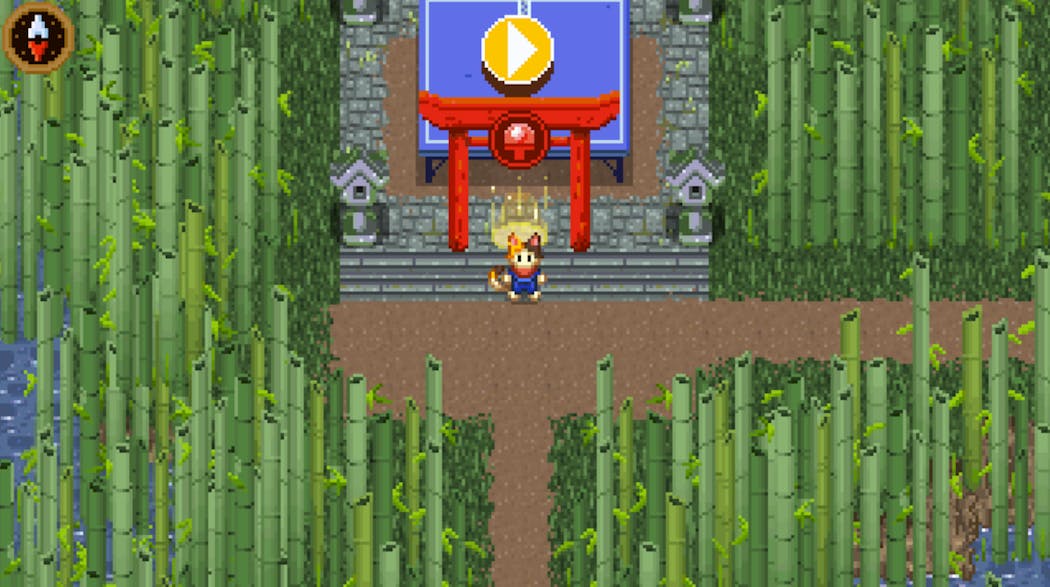Open the compass icon in the corner

[x=37, y=37]
